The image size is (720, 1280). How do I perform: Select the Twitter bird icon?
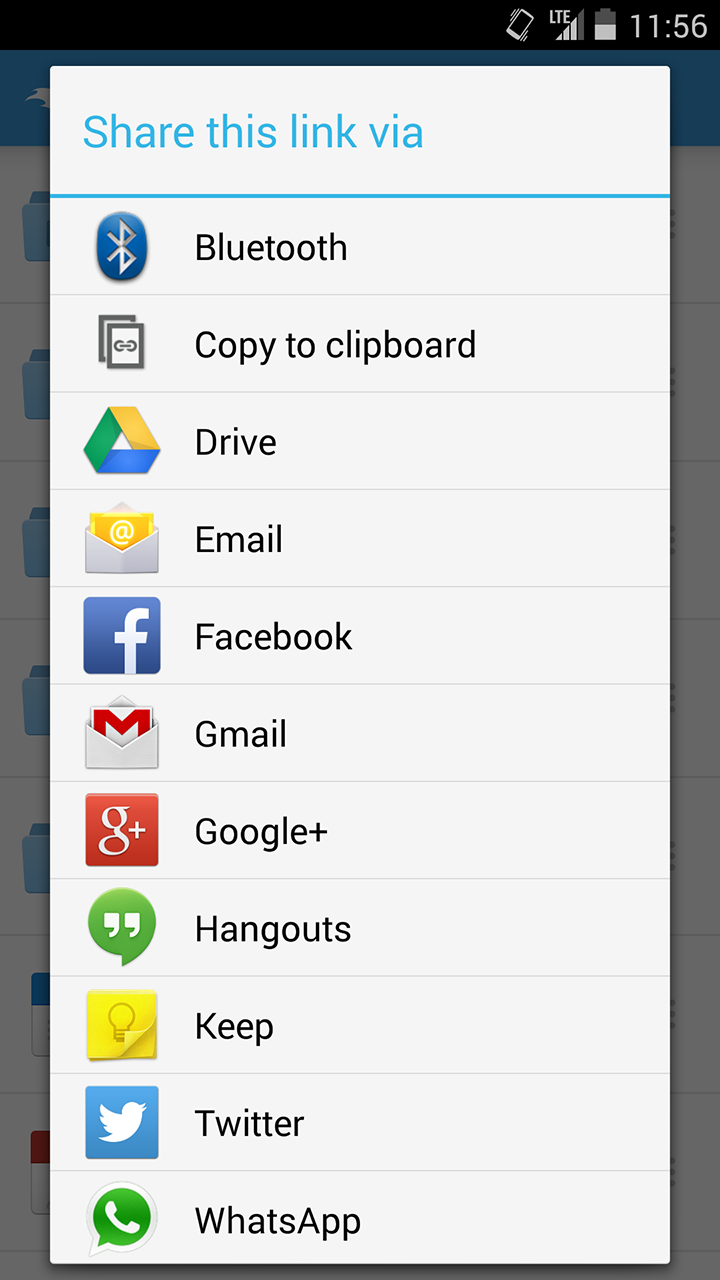121,1122
